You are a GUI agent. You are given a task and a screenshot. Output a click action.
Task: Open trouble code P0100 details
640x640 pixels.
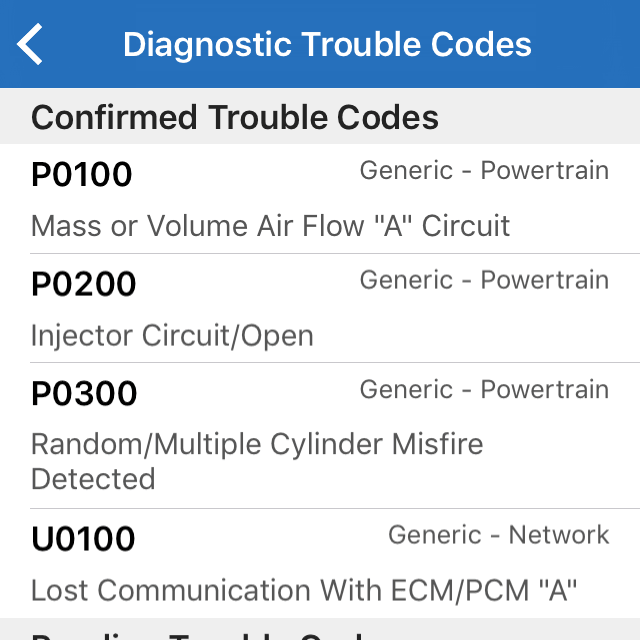pos(320,199)
